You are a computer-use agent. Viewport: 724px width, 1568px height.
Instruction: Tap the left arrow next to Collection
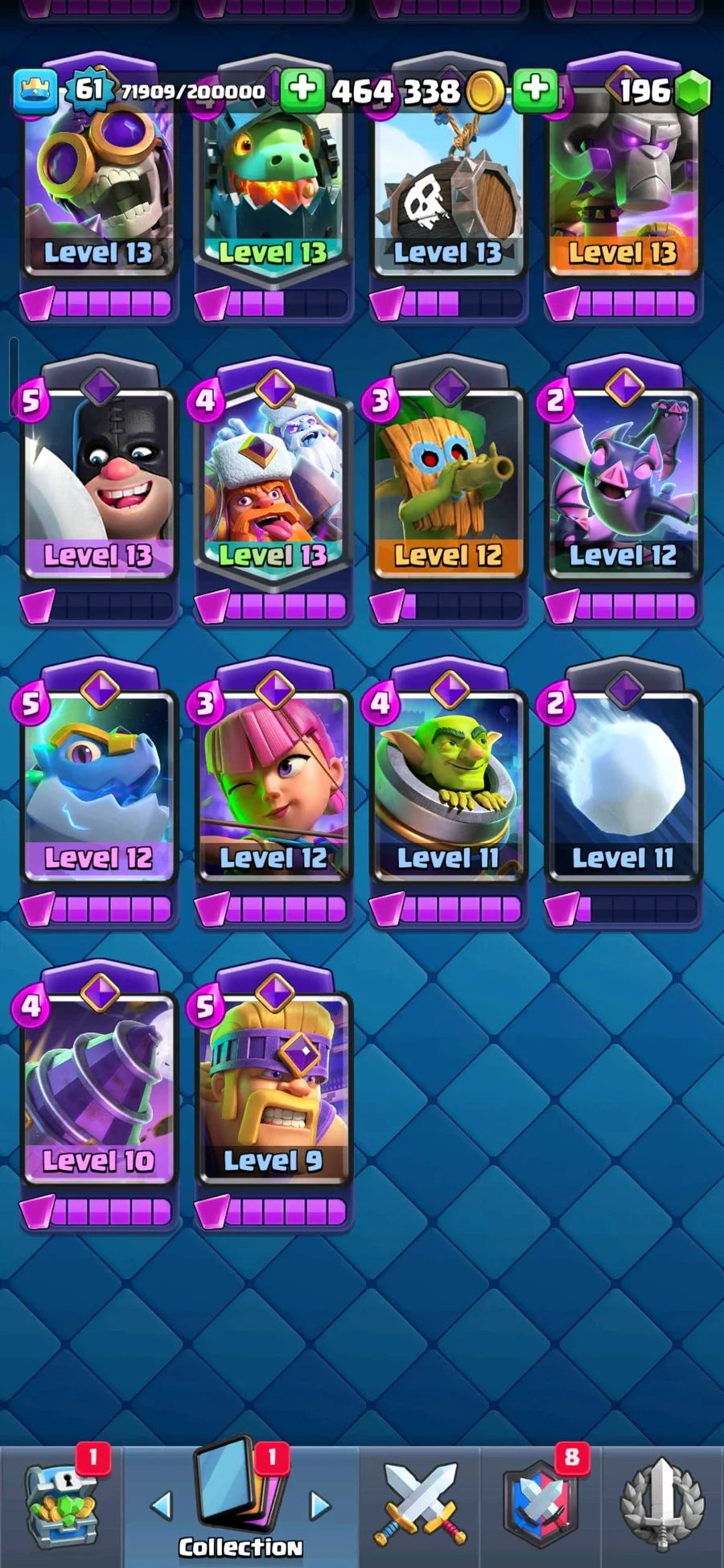point(162,1505)
